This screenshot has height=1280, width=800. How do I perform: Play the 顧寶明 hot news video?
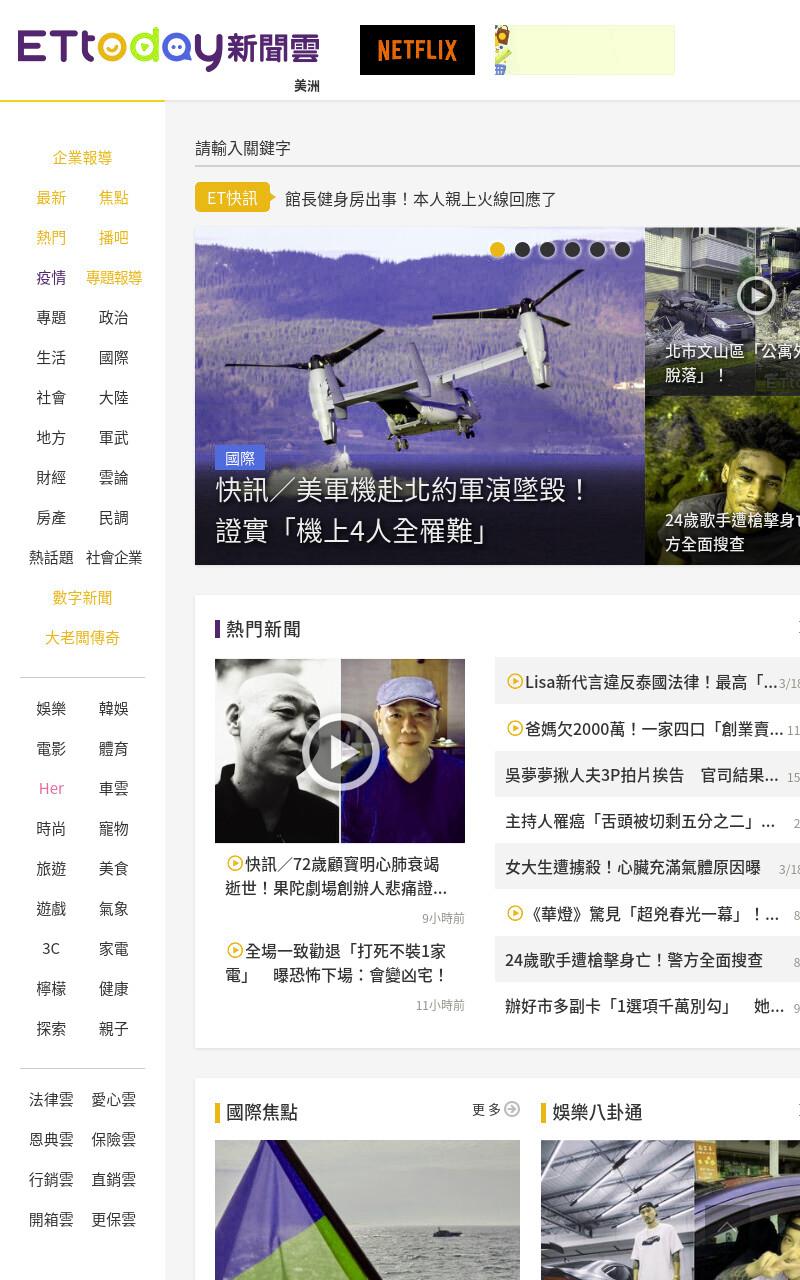click(x=340, y=751)
